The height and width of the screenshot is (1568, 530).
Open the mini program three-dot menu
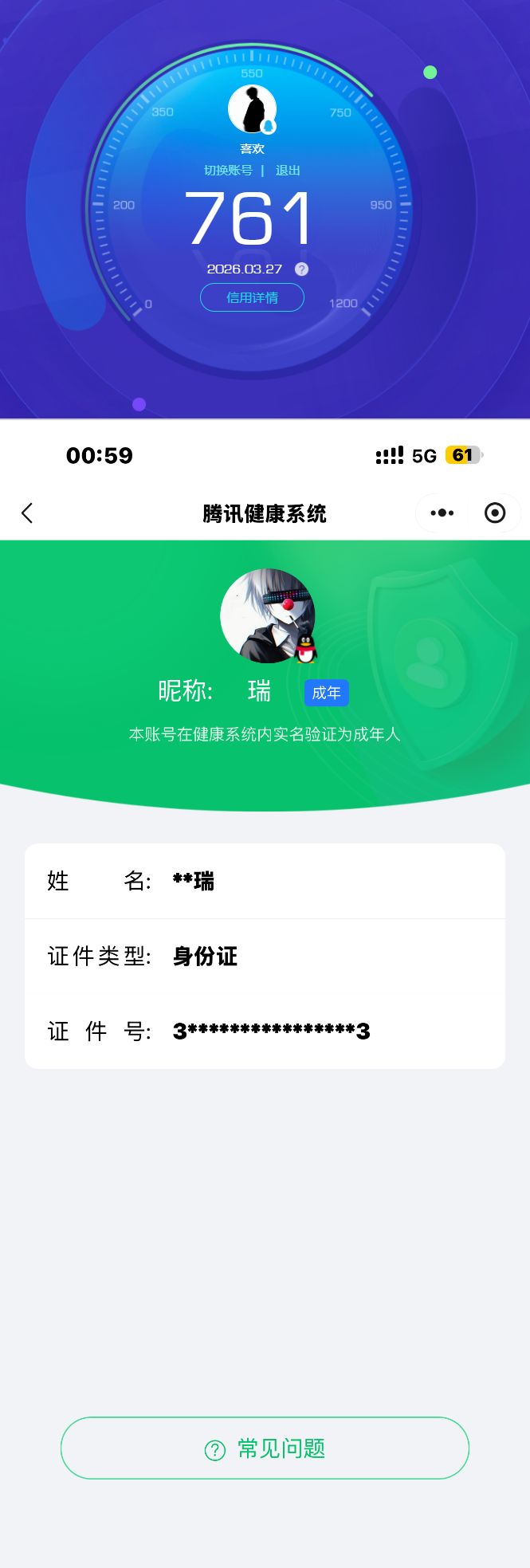[x=442, y=513]
